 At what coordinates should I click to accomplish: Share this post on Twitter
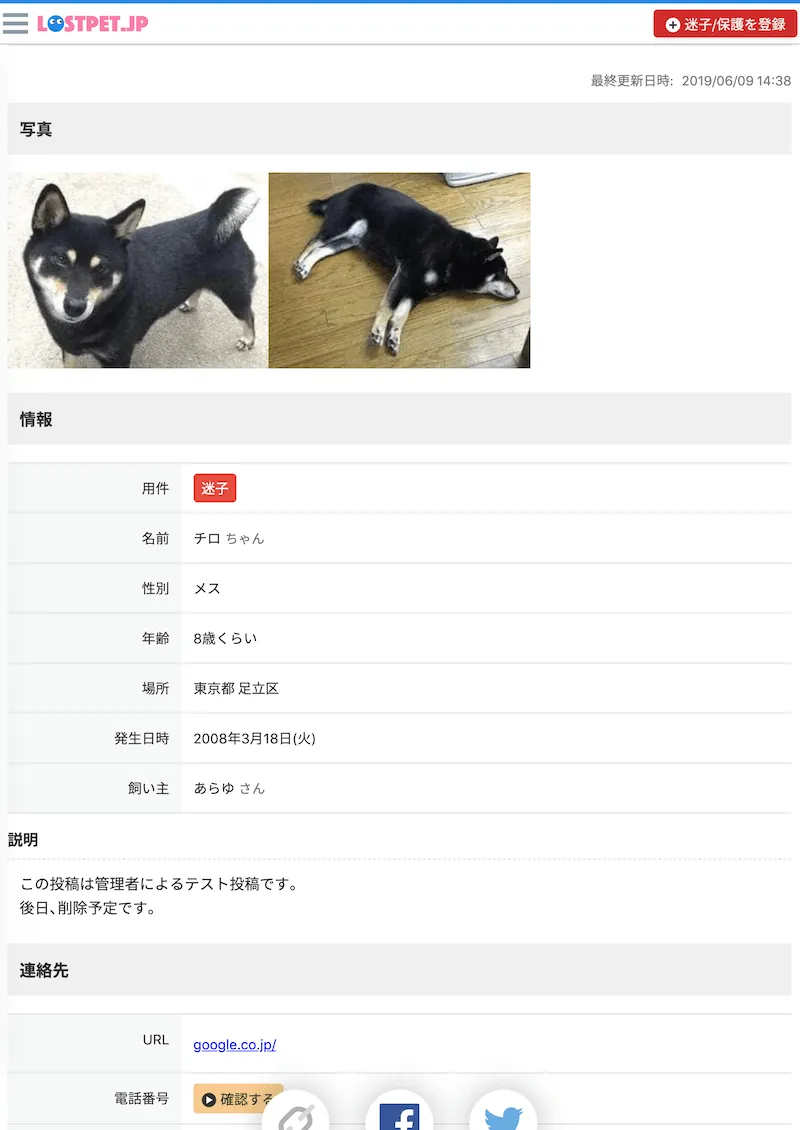[x=503, y=1115]
